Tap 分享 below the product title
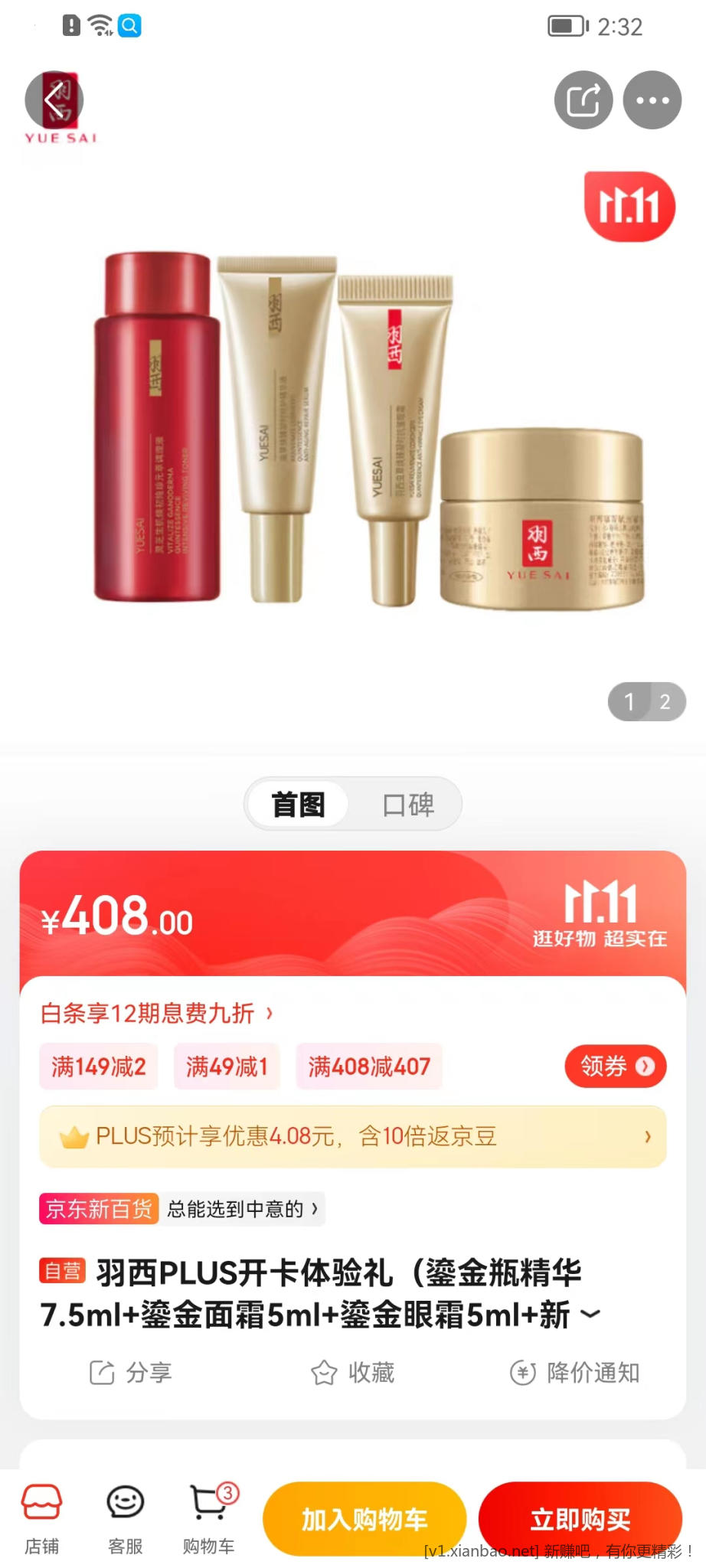 coord(131,1373)
